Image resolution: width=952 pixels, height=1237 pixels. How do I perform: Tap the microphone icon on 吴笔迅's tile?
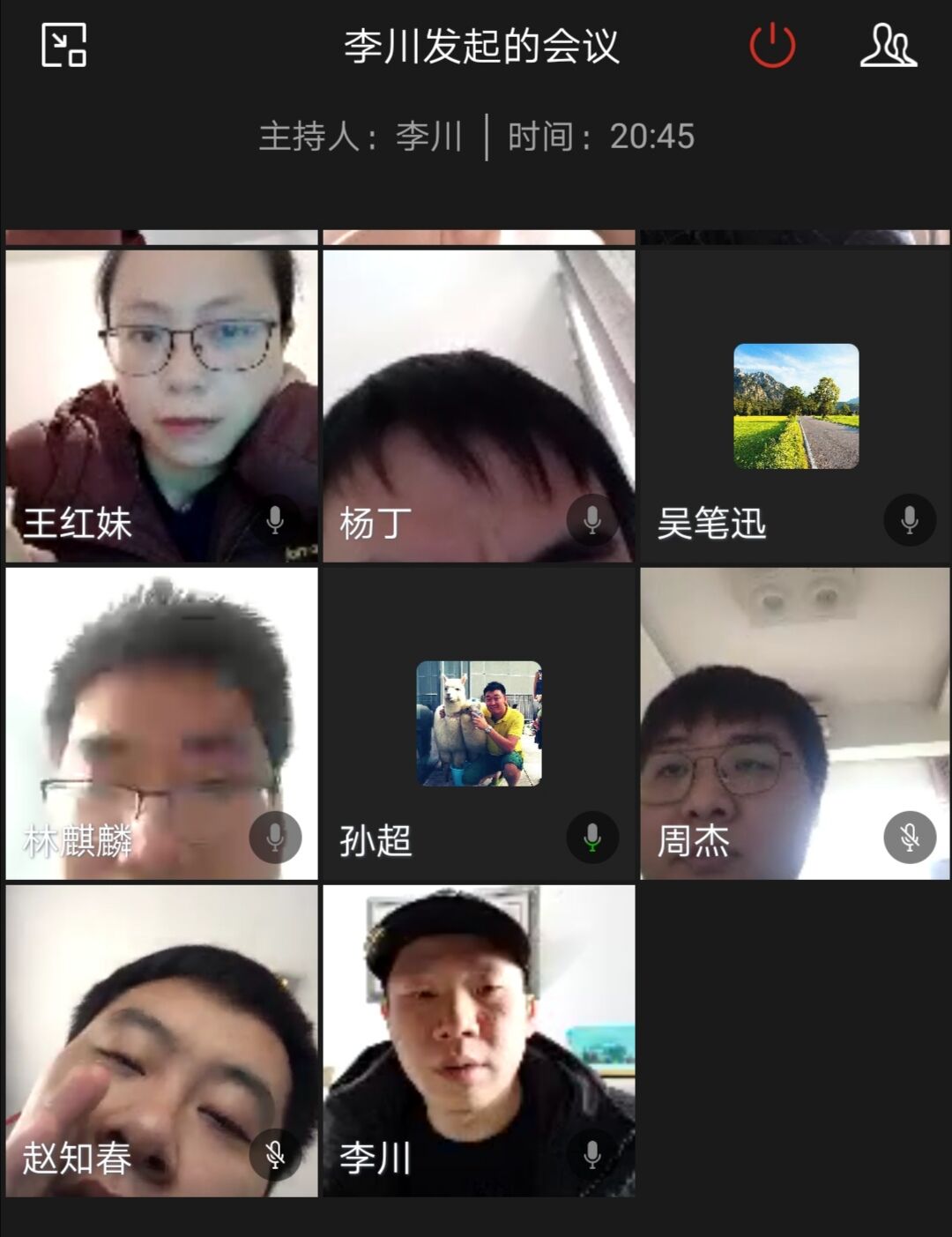910,520
